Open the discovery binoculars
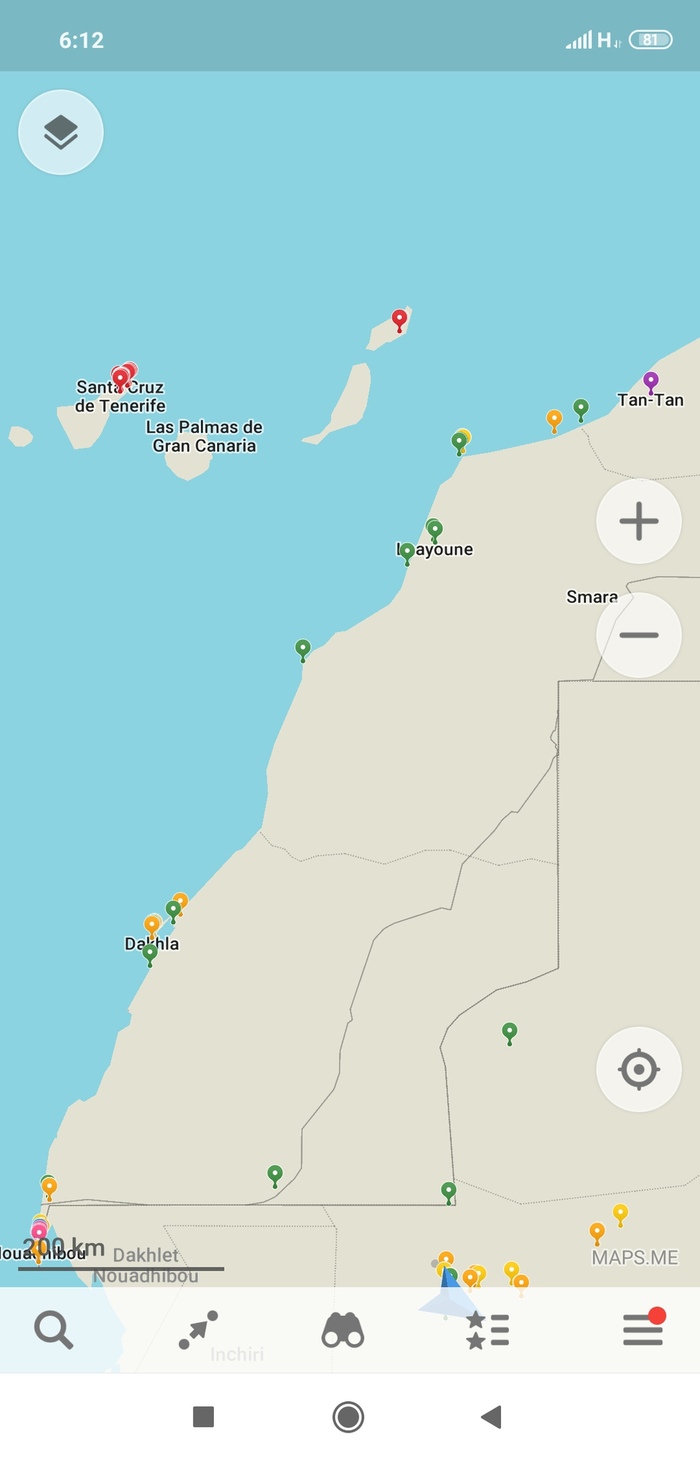This screenshot has width=700, height=1457. point(343,1330)
